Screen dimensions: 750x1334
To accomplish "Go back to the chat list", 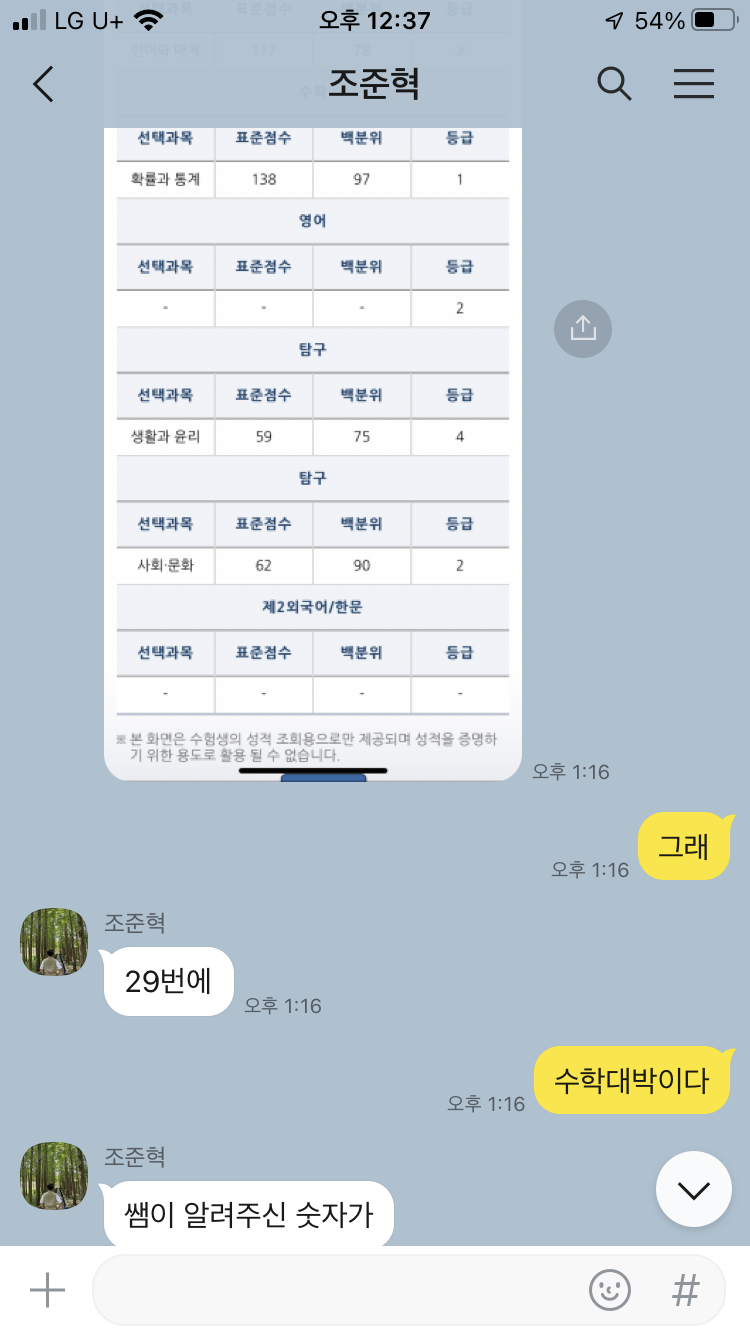I will pos(43,85).
